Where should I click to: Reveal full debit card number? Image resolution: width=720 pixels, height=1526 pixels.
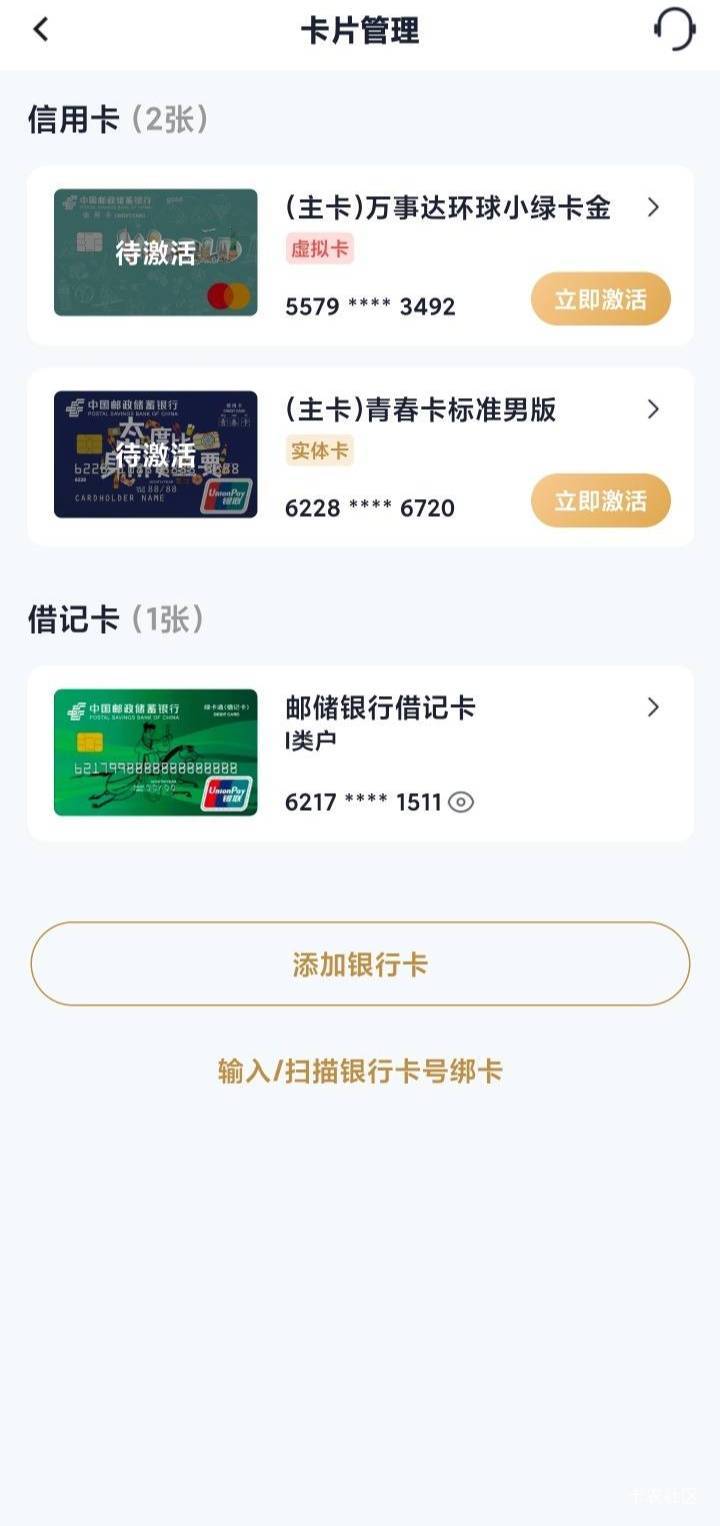click(x=461, y=802)
